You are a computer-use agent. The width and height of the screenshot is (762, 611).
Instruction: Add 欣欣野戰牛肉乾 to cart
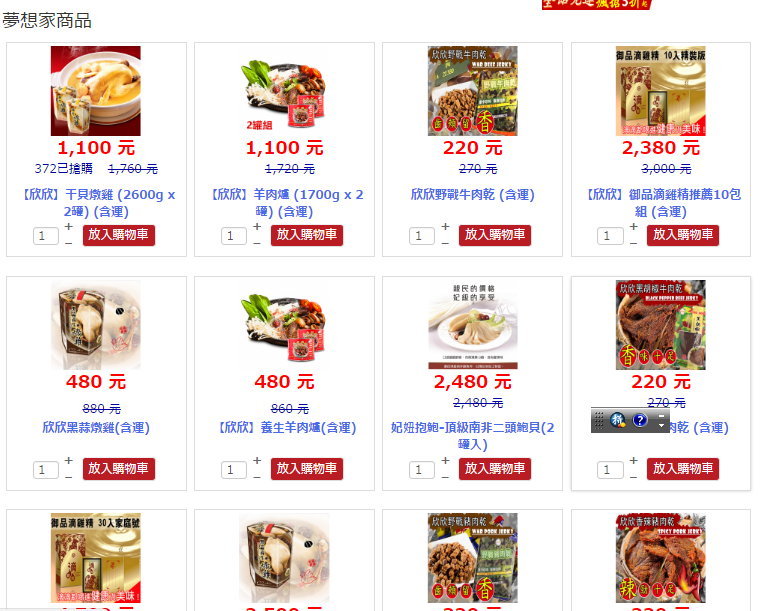click(495, 235)
